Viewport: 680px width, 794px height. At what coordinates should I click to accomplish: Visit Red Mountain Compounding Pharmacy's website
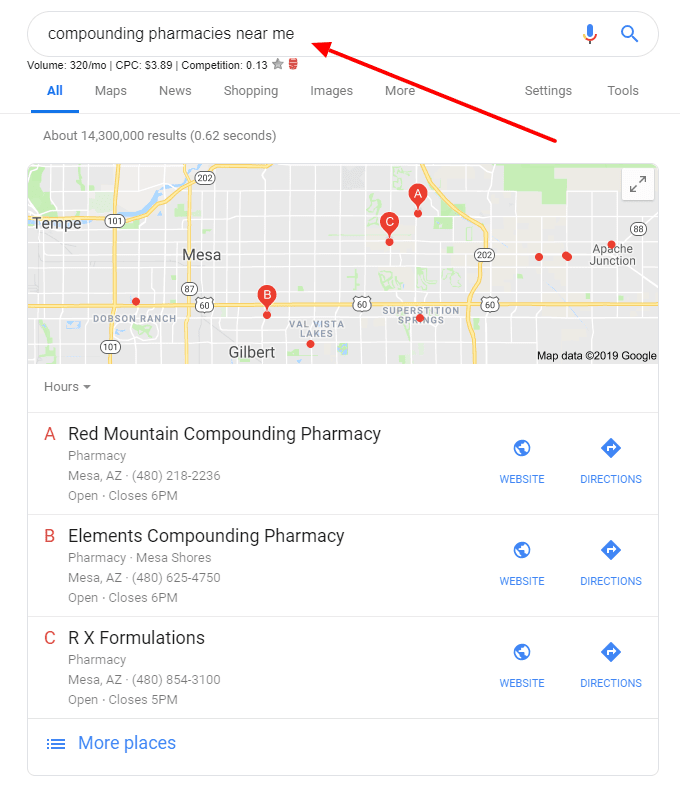pos(522,461)
